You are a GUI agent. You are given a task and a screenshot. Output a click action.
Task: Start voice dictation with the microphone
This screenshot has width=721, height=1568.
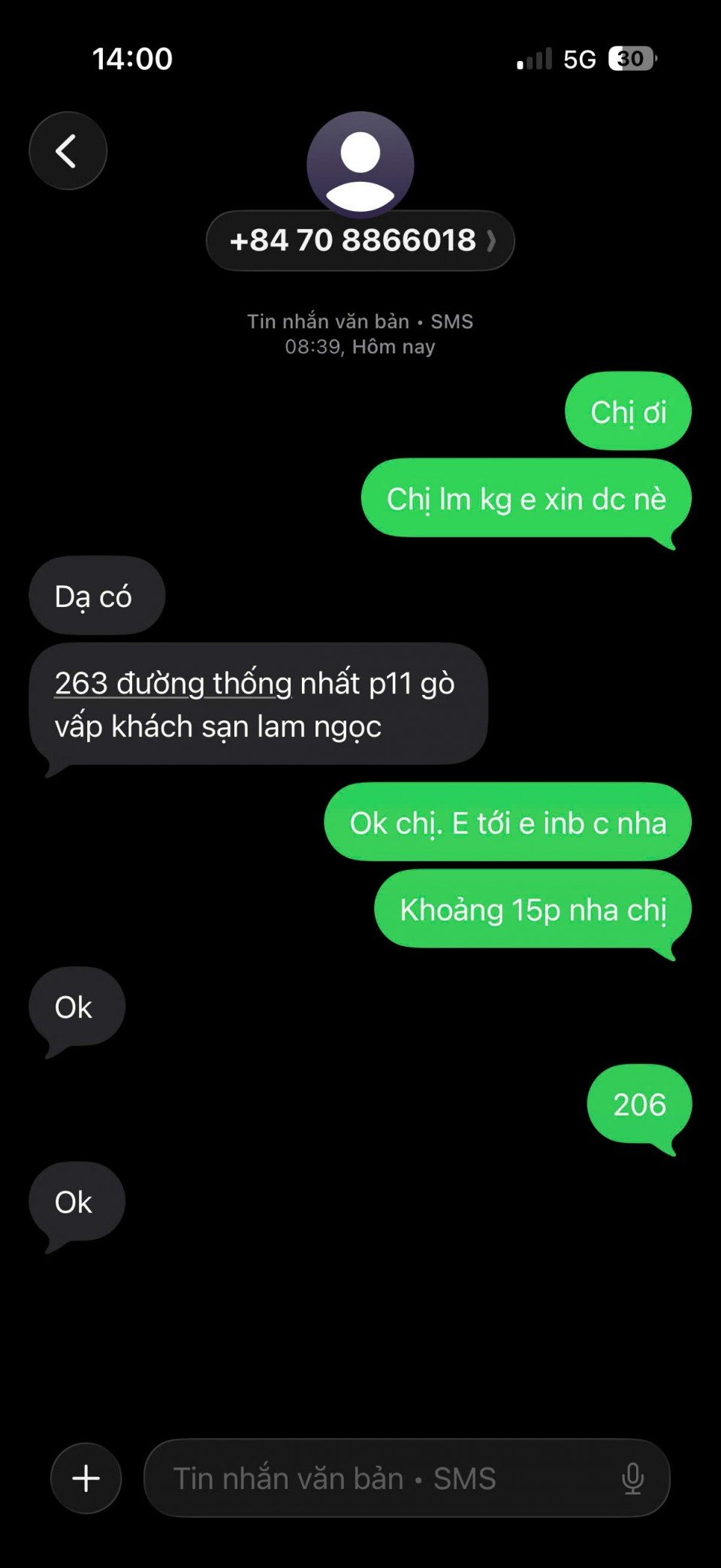coord(632,1478)
